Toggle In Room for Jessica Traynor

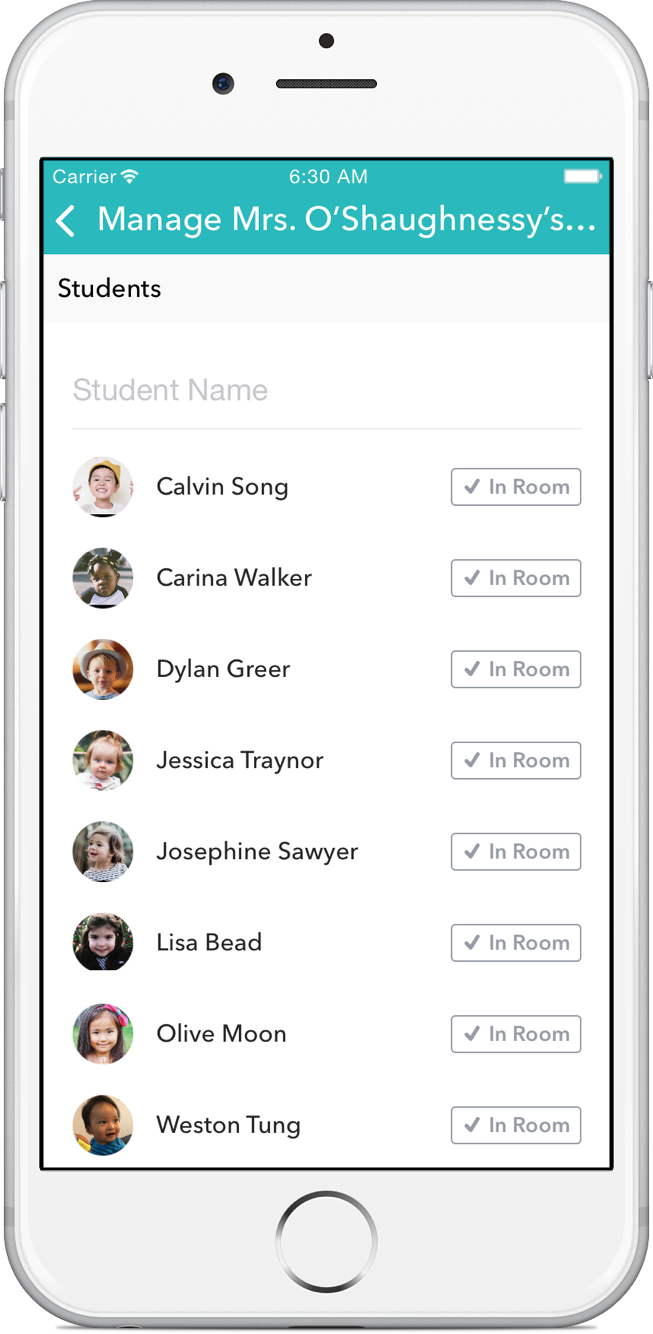[515, 760]
